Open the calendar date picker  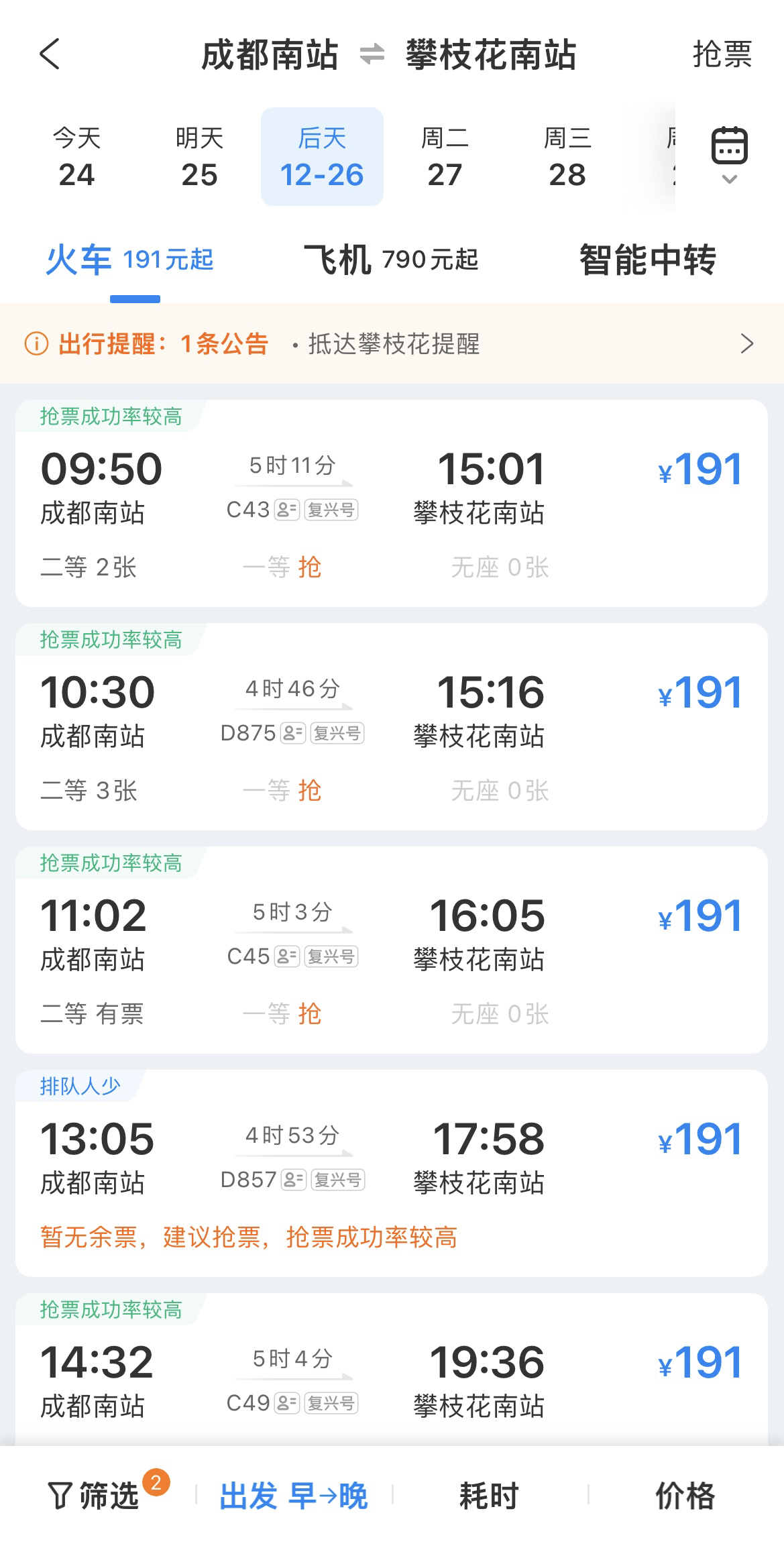tap(729, 156)
